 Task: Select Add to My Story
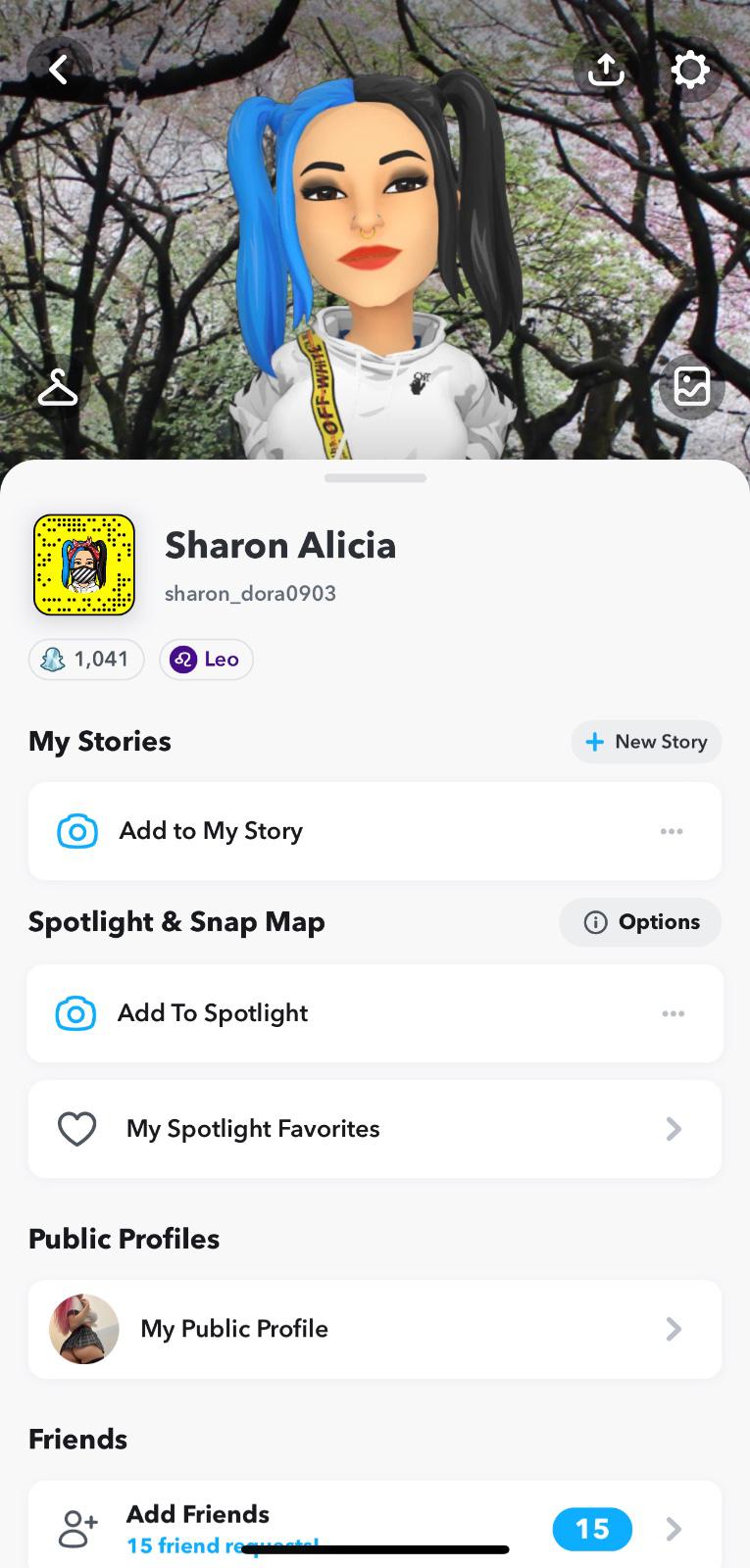click(x=211, y=831)
